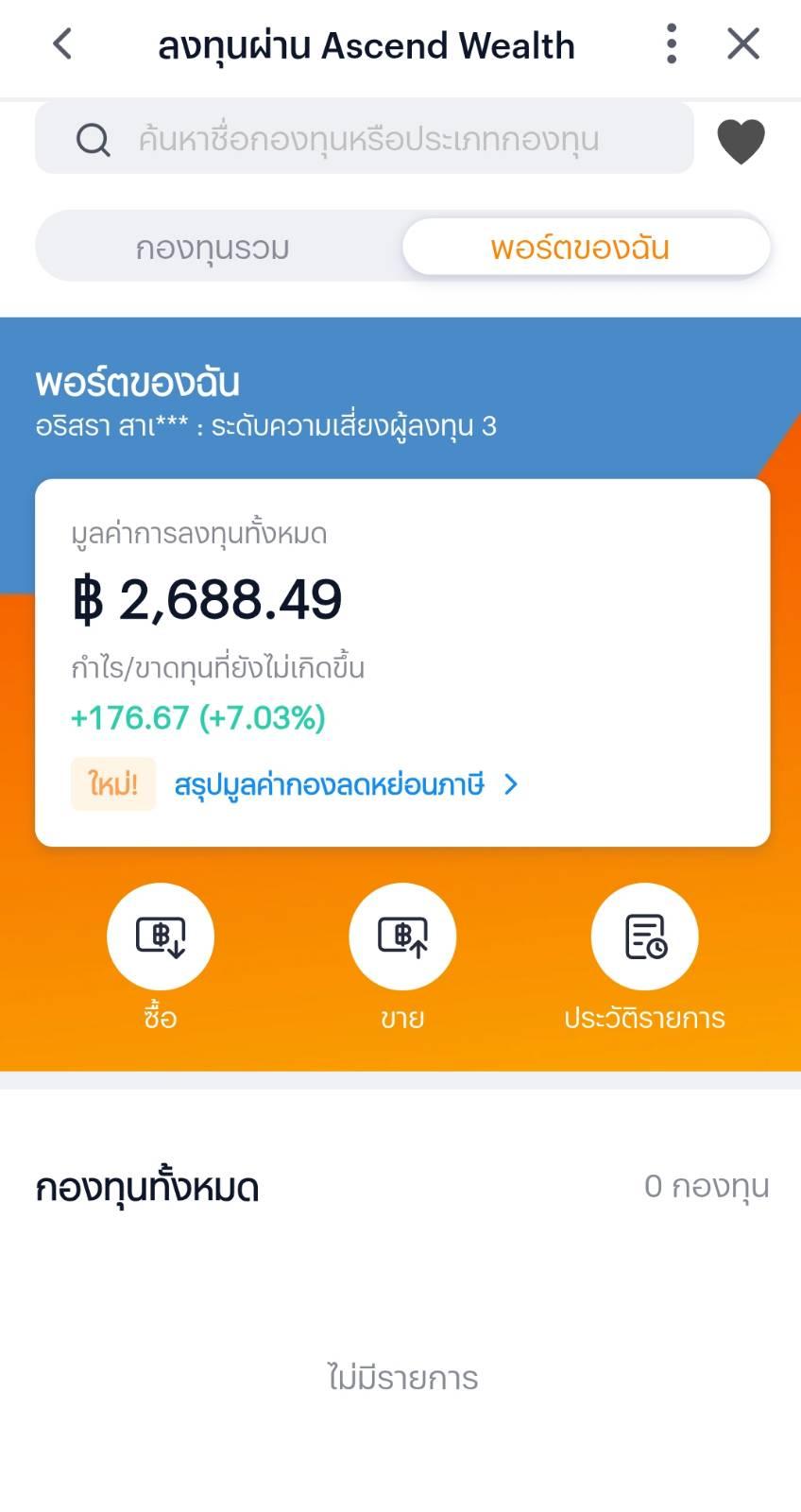
Task: Open favorite funds heart icon
Action: pyautogui.click(x=741, y=142)
